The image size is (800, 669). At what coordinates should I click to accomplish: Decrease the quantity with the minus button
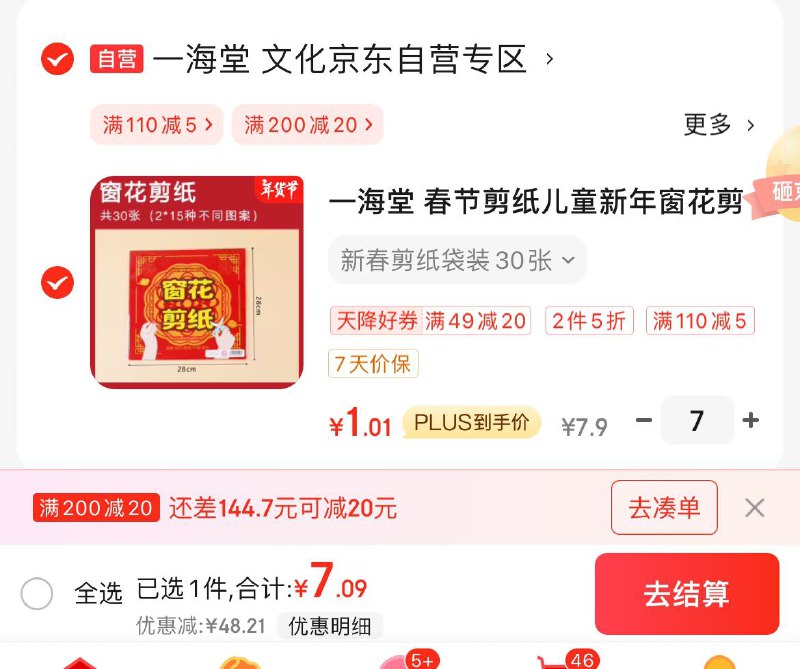click(644, 421)
